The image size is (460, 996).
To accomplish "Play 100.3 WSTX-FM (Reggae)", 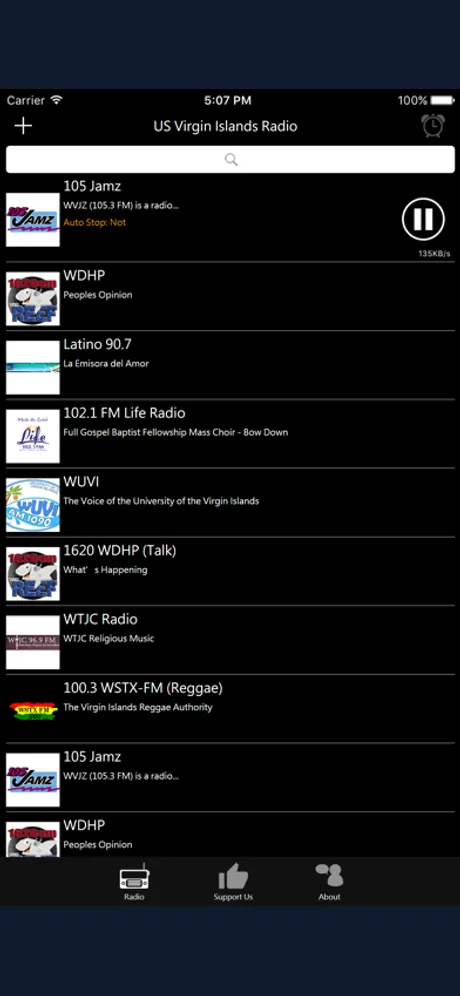I will point(230,708).
